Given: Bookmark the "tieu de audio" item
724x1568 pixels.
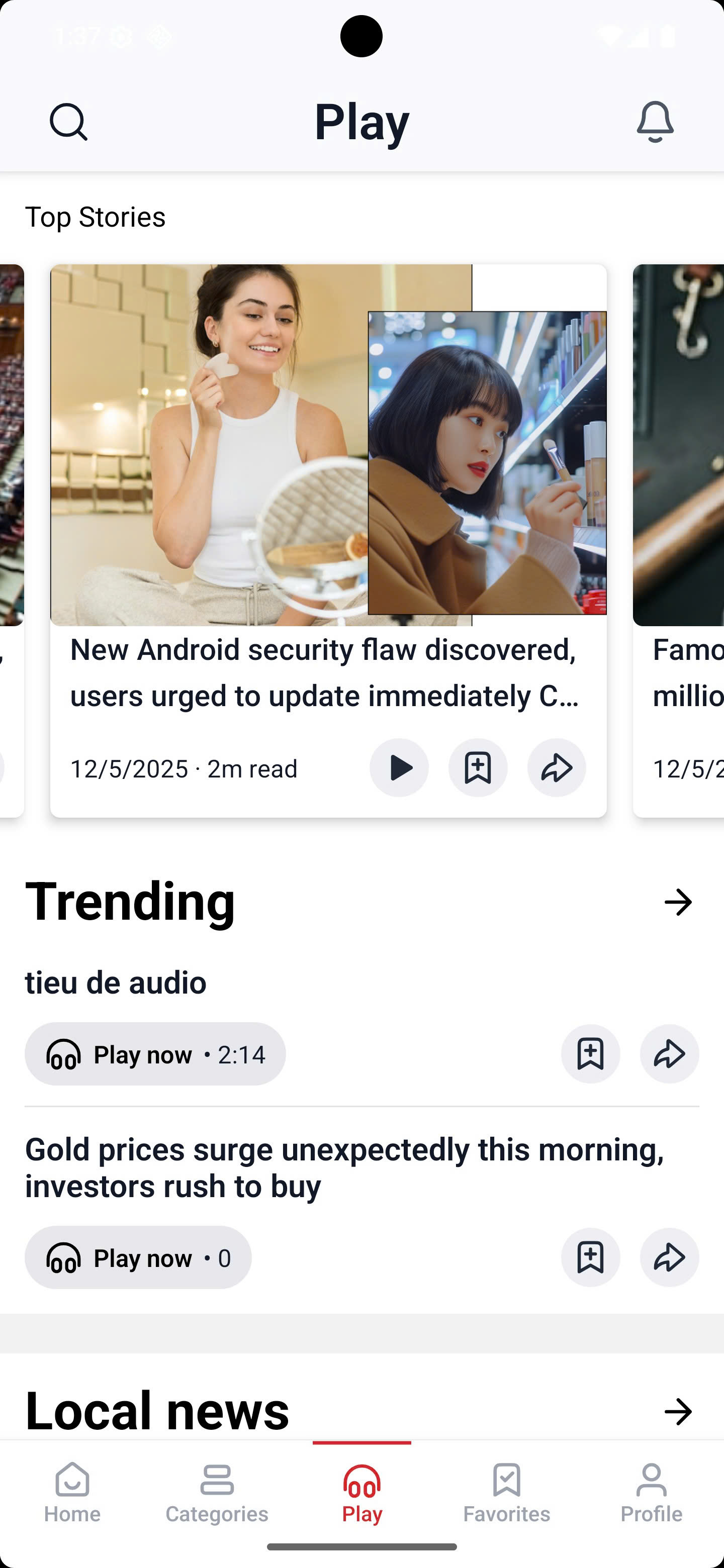Looking at the screenshot, I should tap(590, 1054).
